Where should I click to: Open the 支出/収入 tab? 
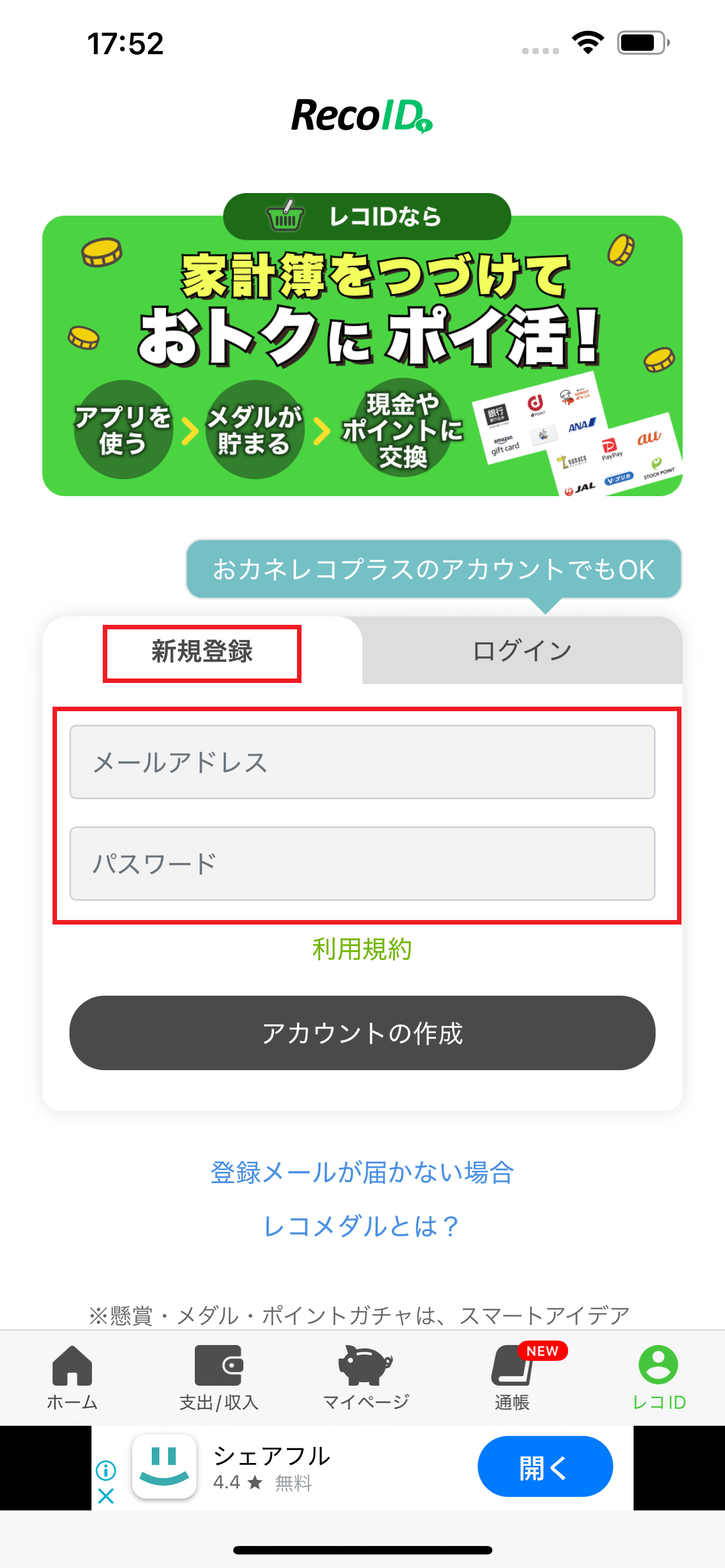(219, 1377)
